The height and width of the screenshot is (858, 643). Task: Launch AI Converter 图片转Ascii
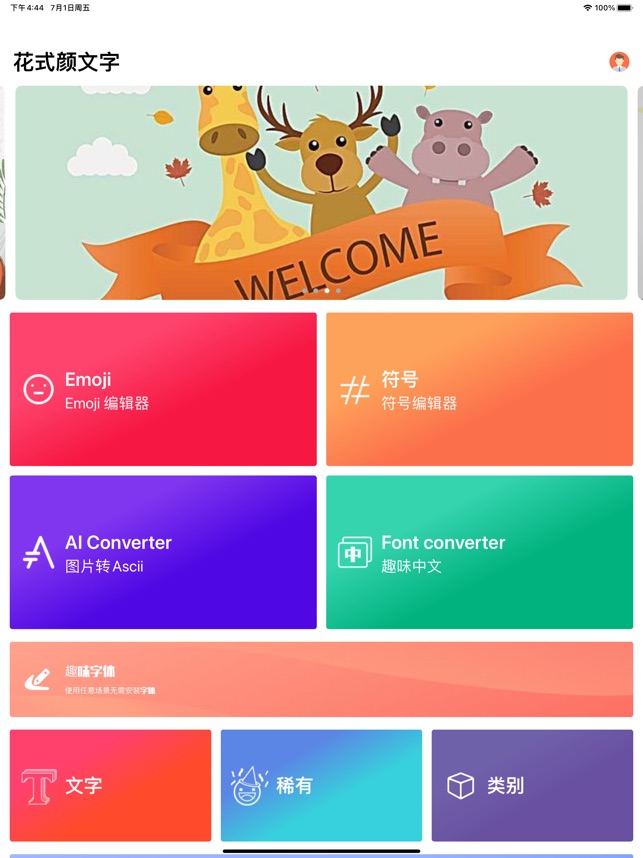click(x=163, y=552)
